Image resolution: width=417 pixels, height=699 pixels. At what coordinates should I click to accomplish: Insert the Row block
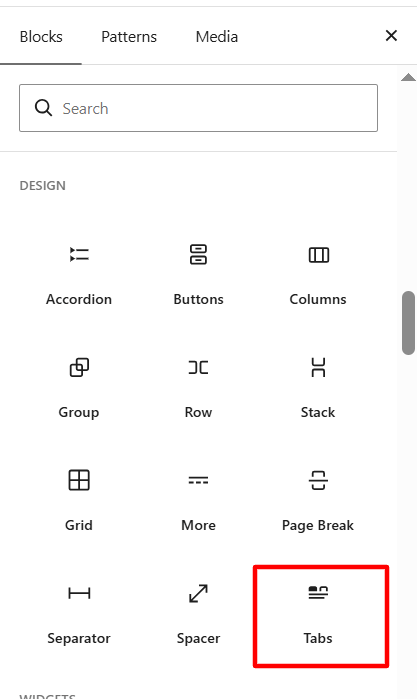click(x=198, y=387)
